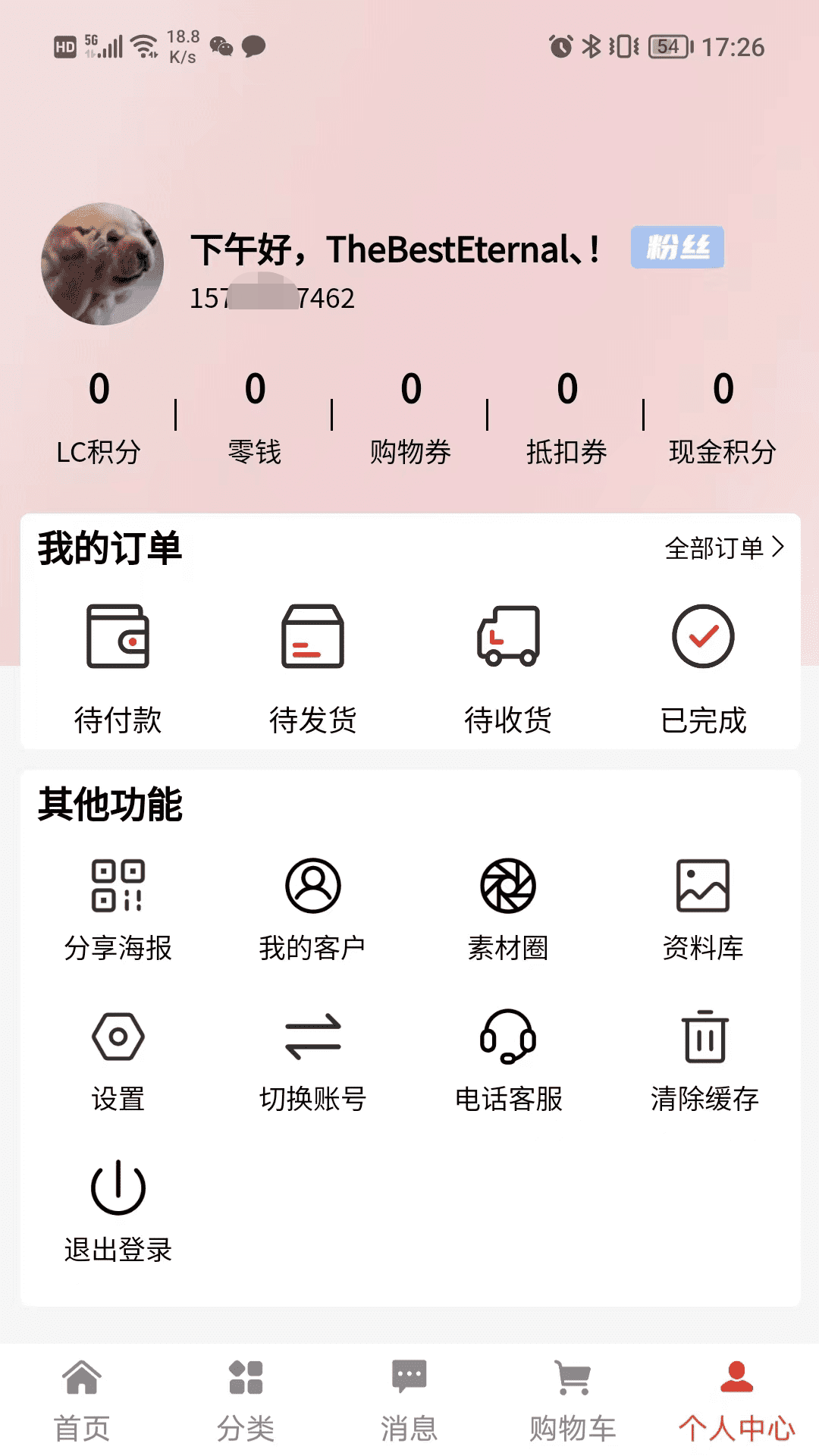View 已完成 orders

click(703, 669)
